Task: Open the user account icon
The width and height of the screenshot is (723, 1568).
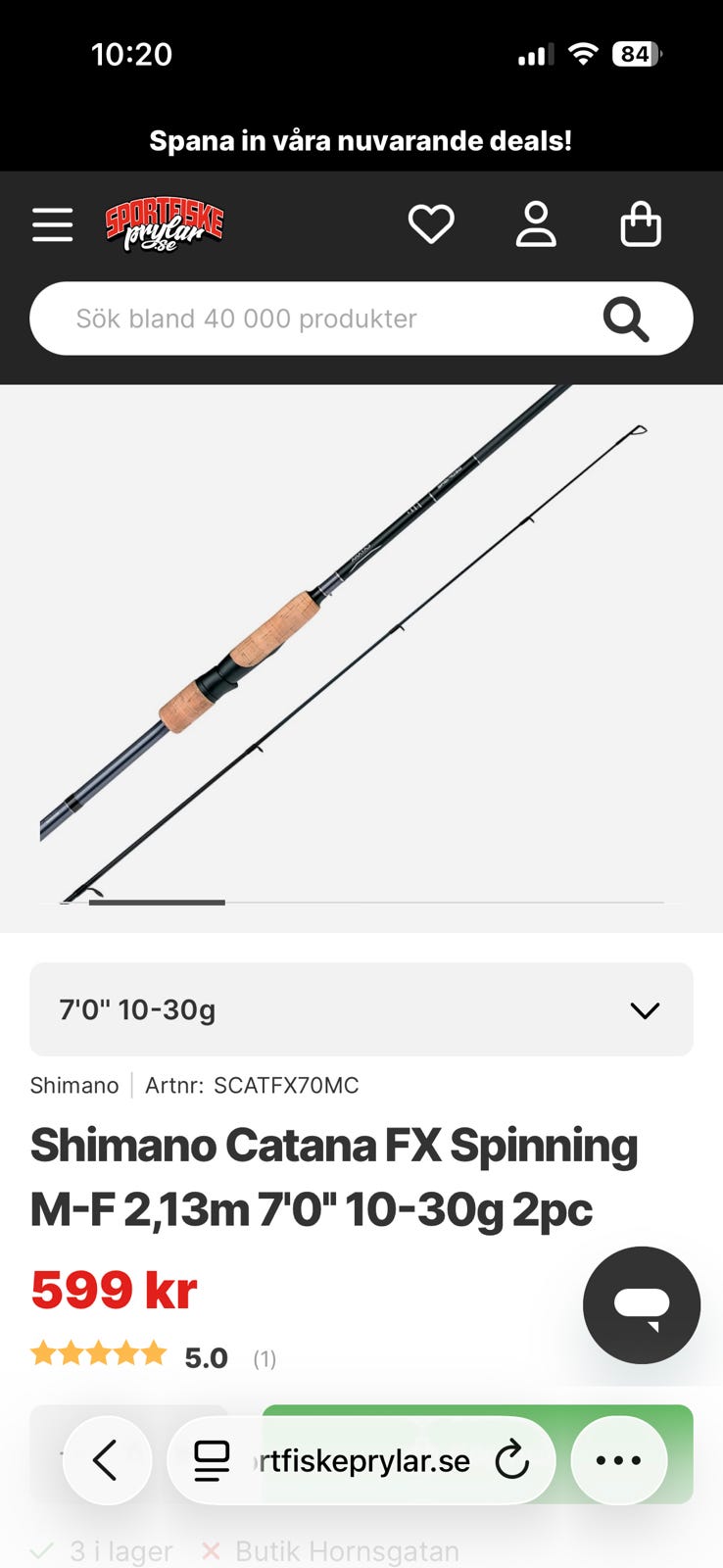Action: pyautogui.click(x=536, y=224)
